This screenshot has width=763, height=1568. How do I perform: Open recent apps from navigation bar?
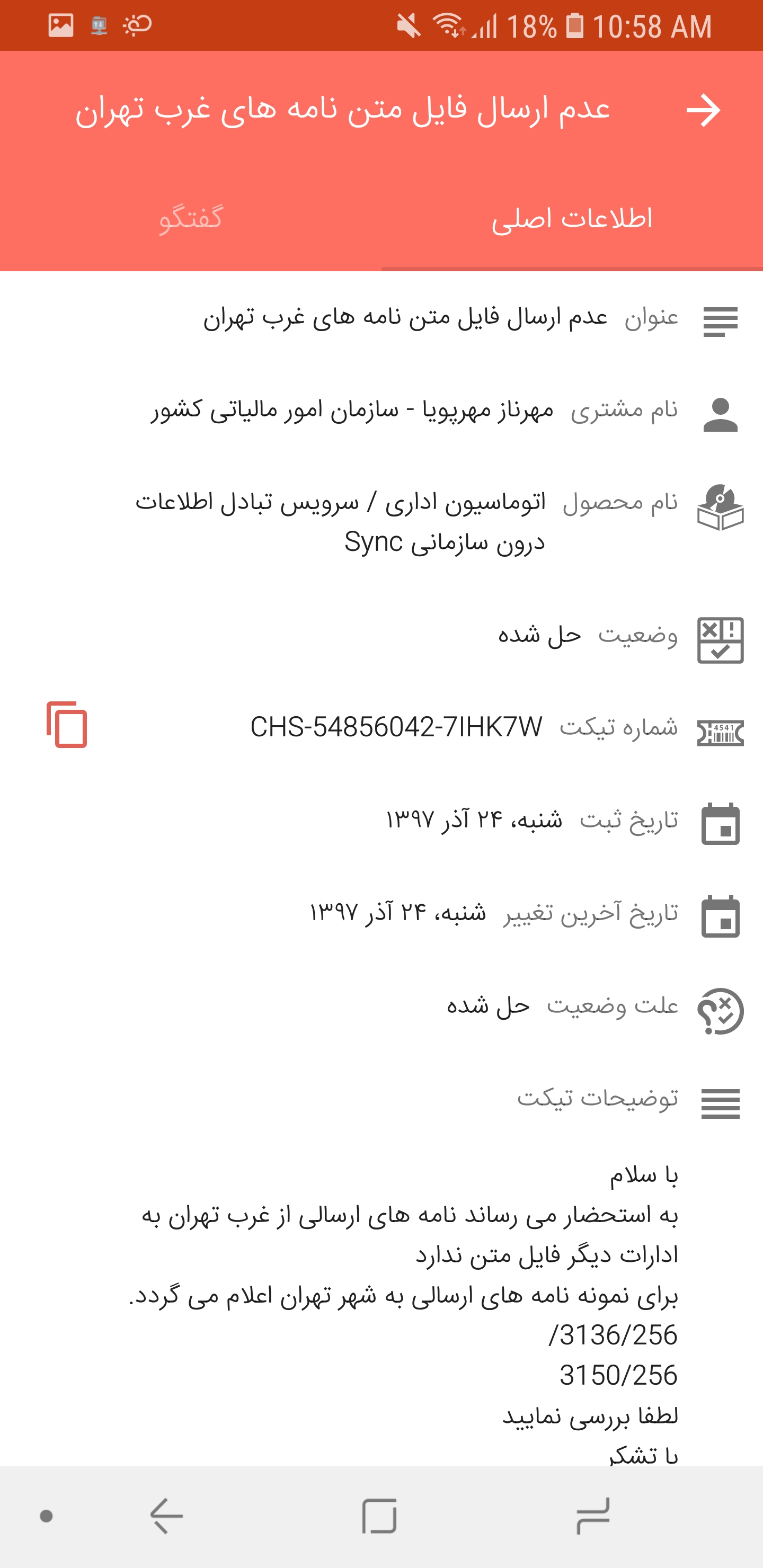[592, 1516]
